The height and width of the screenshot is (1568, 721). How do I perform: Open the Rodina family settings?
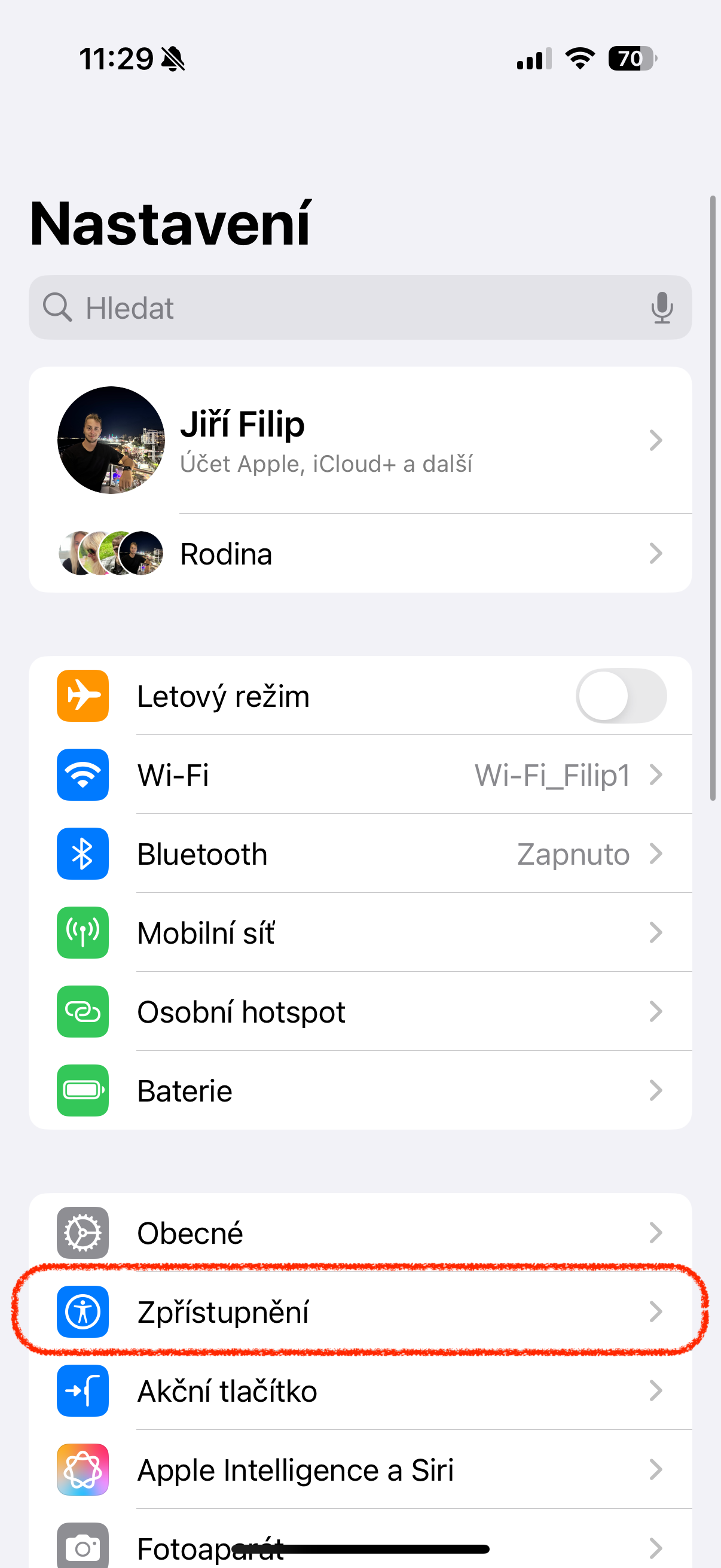(360, 554)
